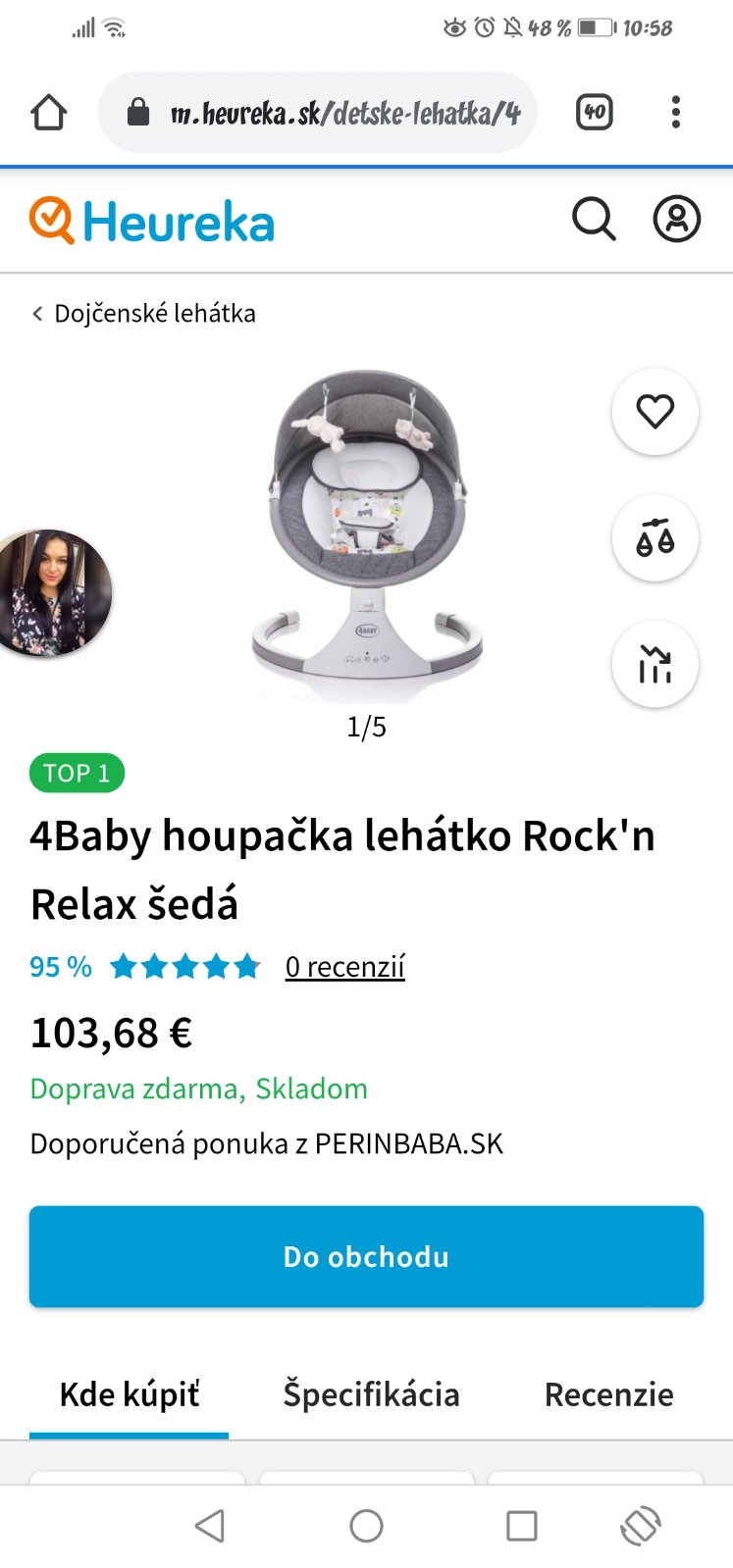Open the 4Baby swing product image

pos(367,535)
